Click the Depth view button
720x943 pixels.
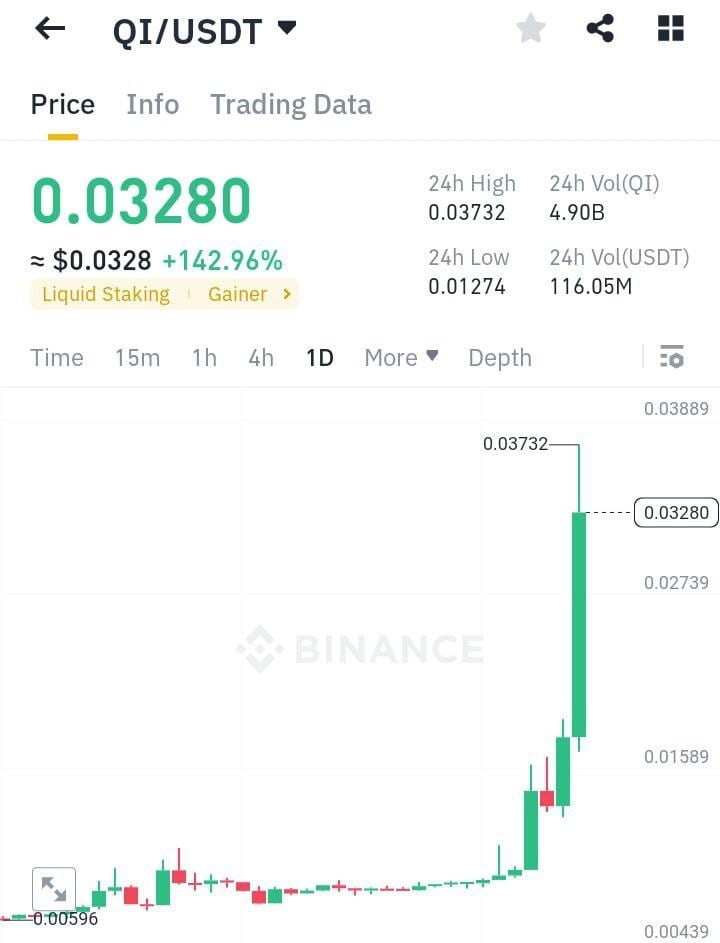coord(500,357)
